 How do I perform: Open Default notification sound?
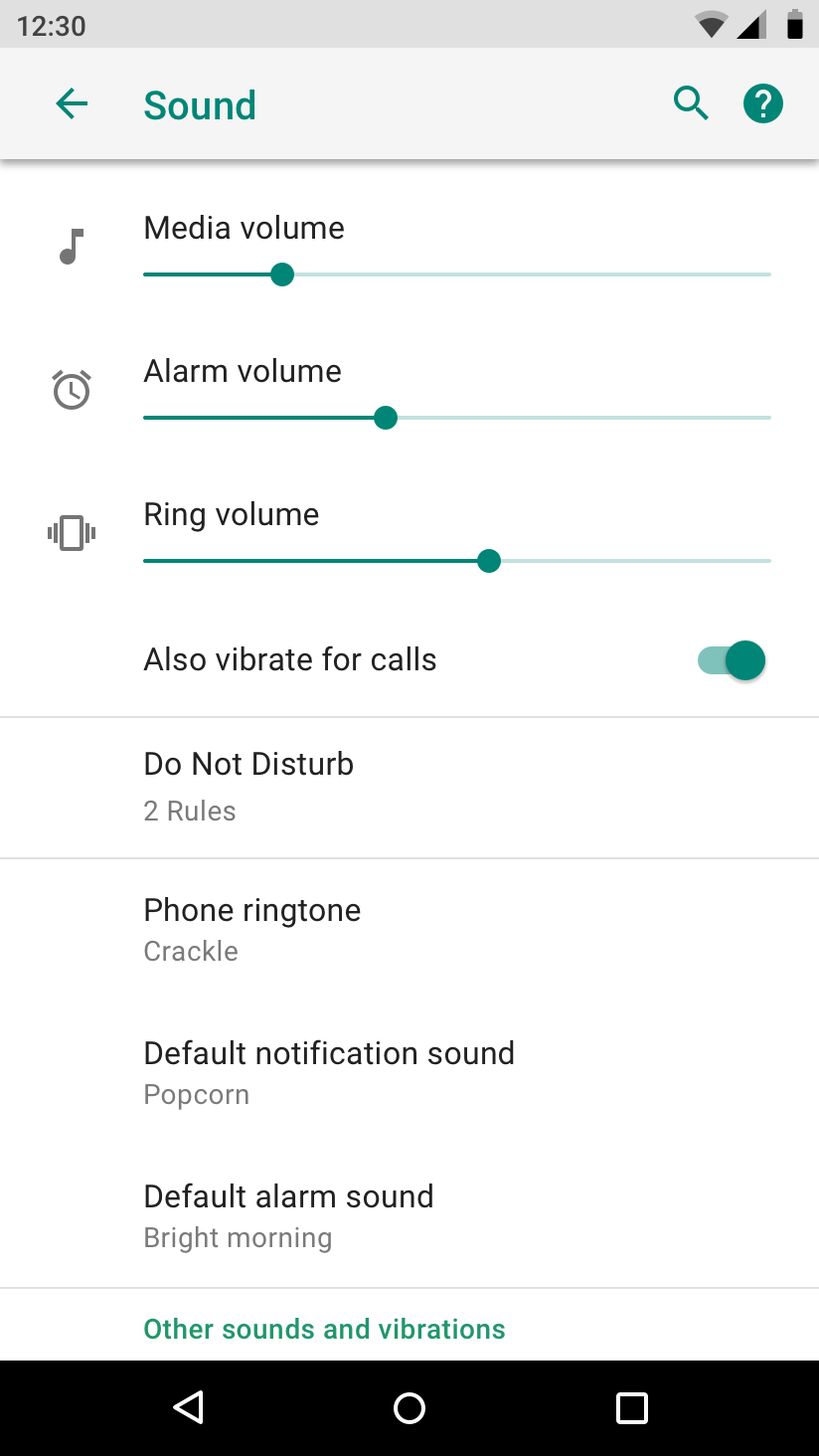409,1073
